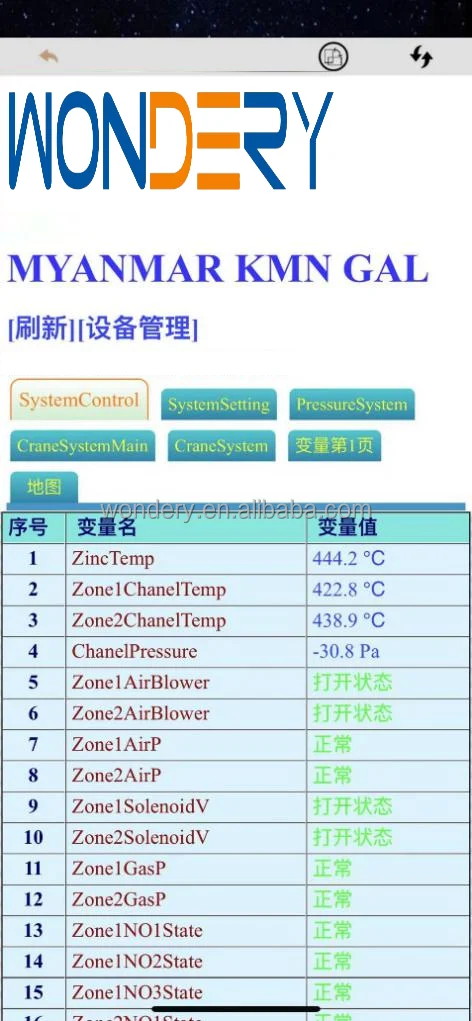The height and width of the screenshot is (1021, 472).
Task: Tap the 刷新 refresh link
Action: coord(40,328)
